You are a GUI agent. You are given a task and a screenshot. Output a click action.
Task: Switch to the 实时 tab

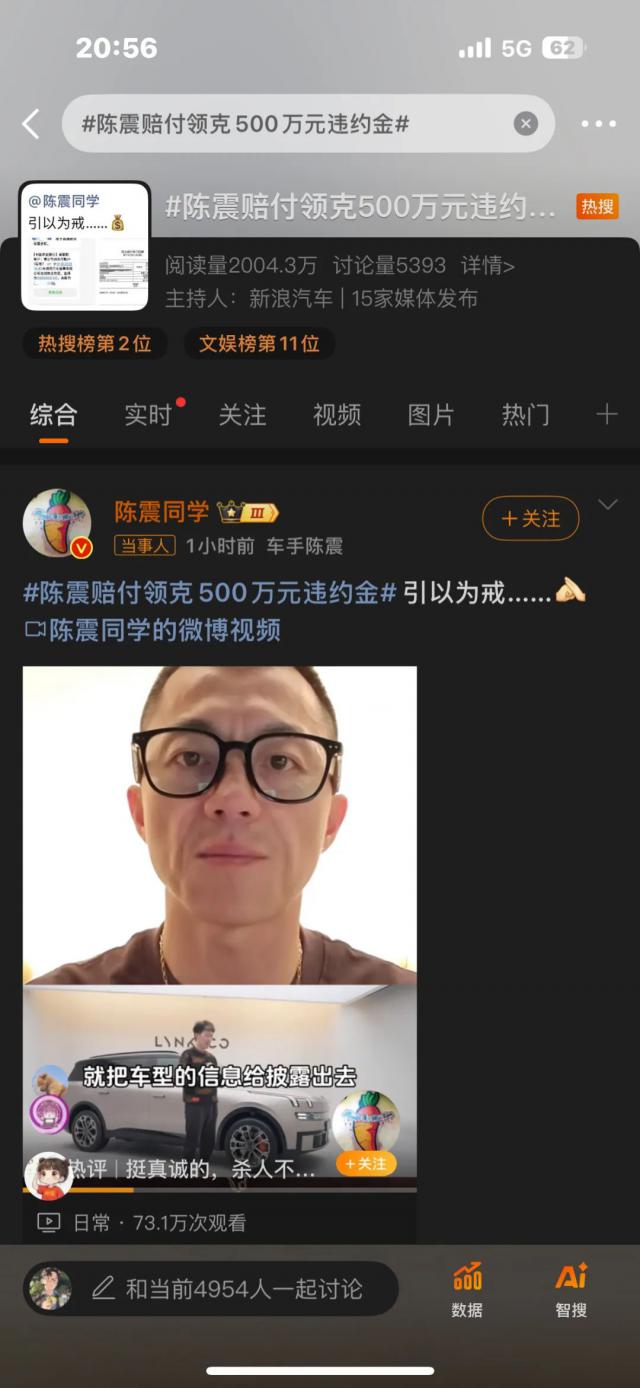(148, 415)
